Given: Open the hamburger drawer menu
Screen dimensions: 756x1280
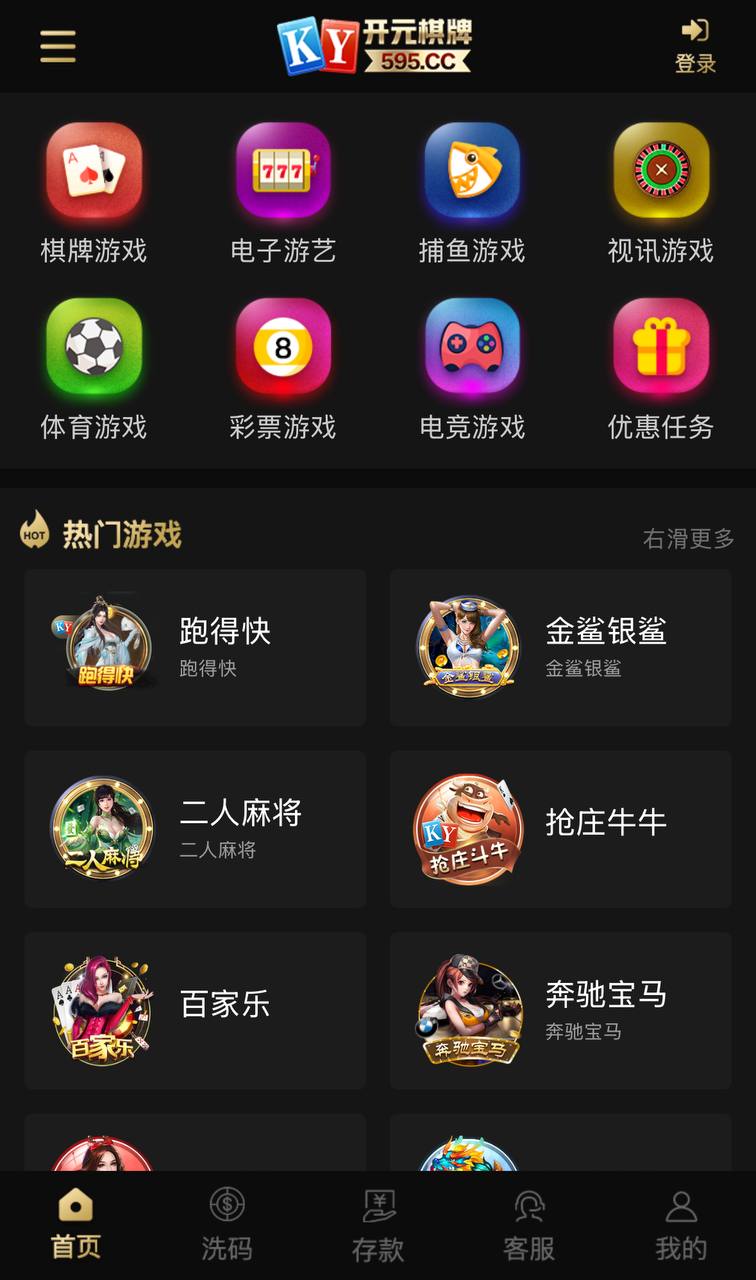Looking at the screenshot, I should click(58, 46).
